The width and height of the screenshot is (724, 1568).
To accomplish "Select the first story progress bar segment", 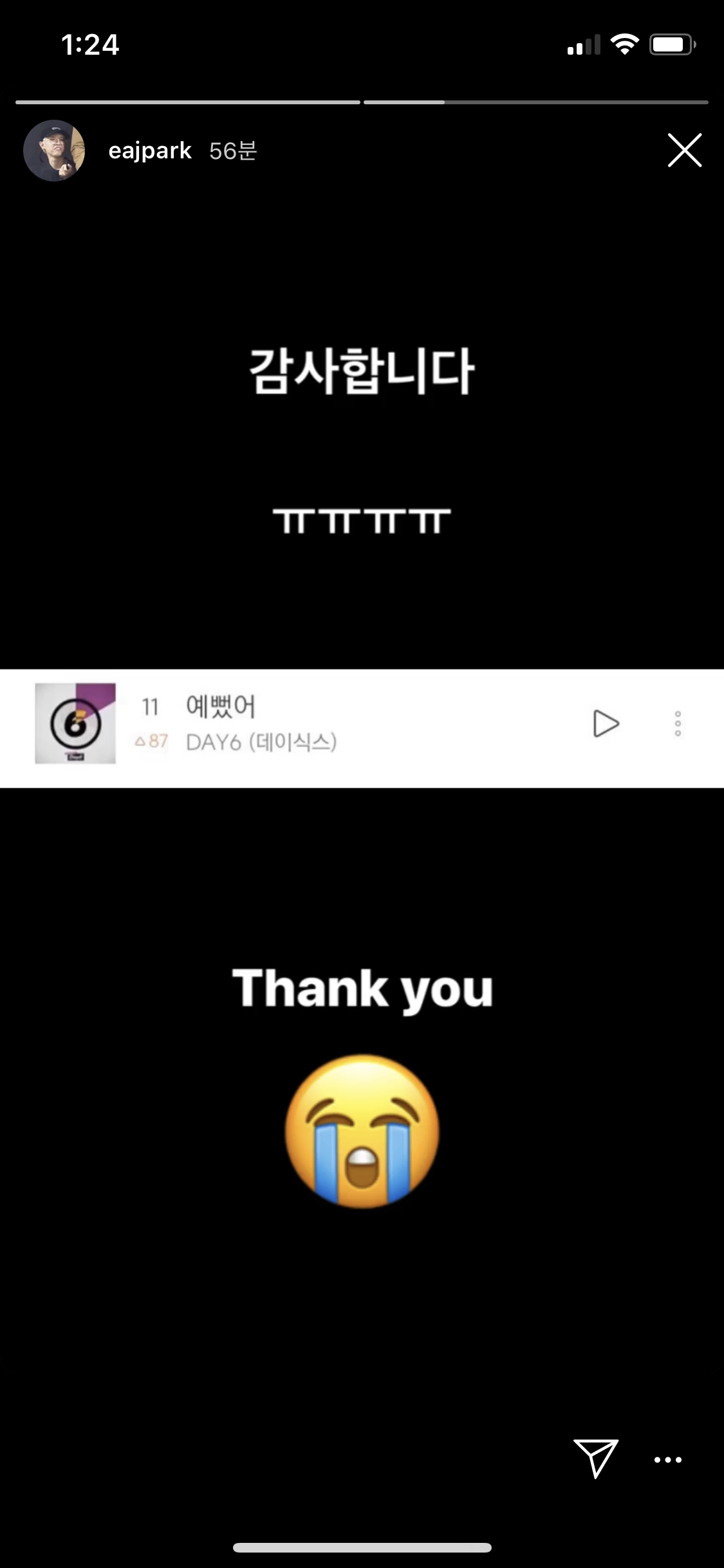I will pos(187,102).
